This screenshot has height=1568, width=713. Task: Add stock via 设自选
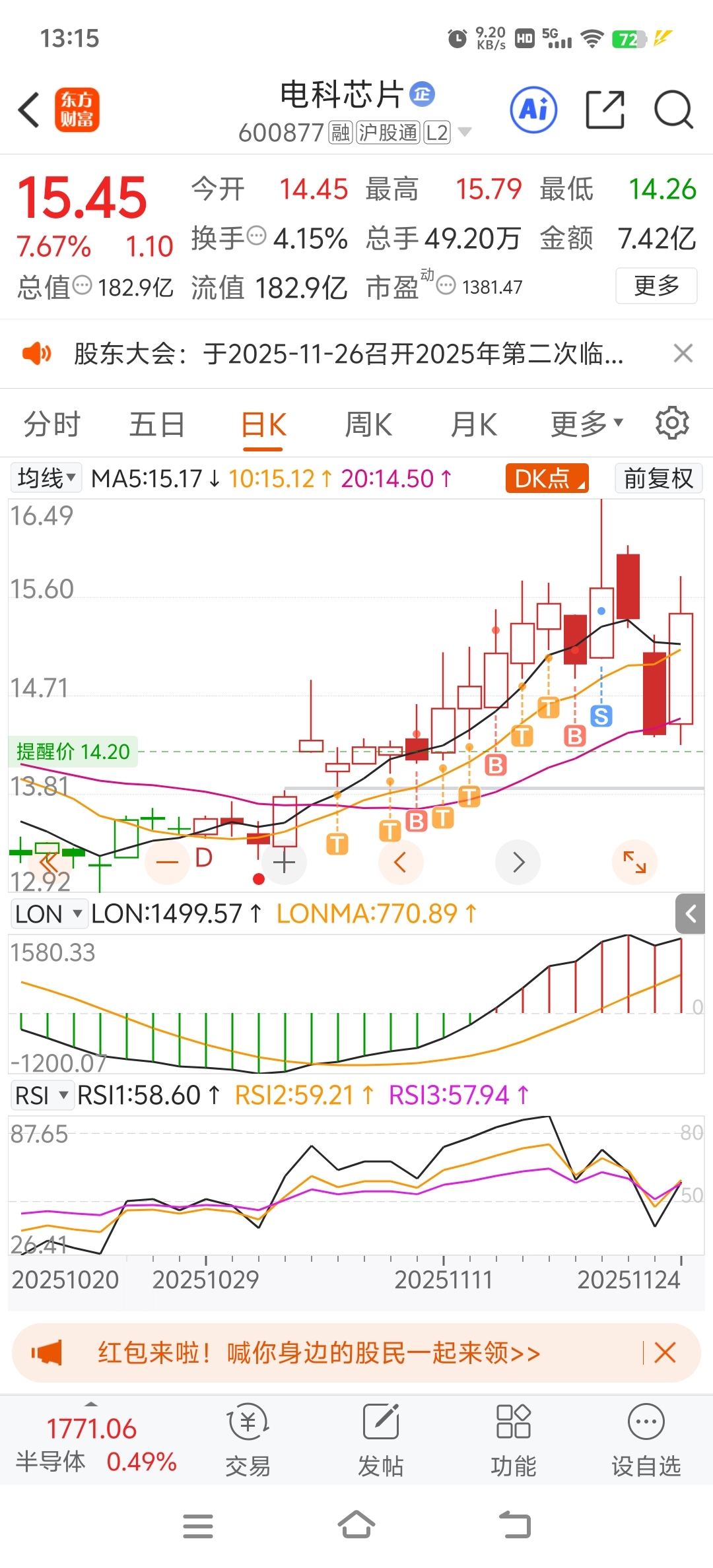[646, 1440]
